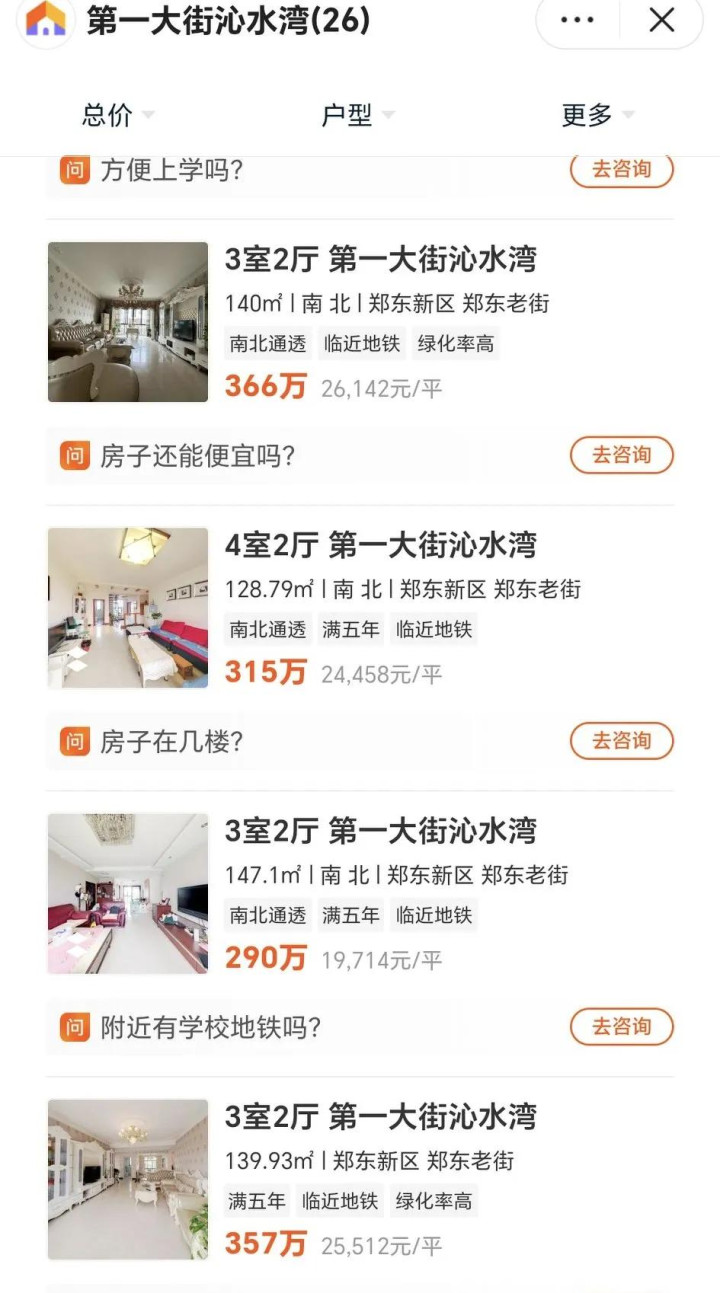
Task: Tap 去咨询 next to 附近有学校地铁吗?
Action: point(621,1026)
